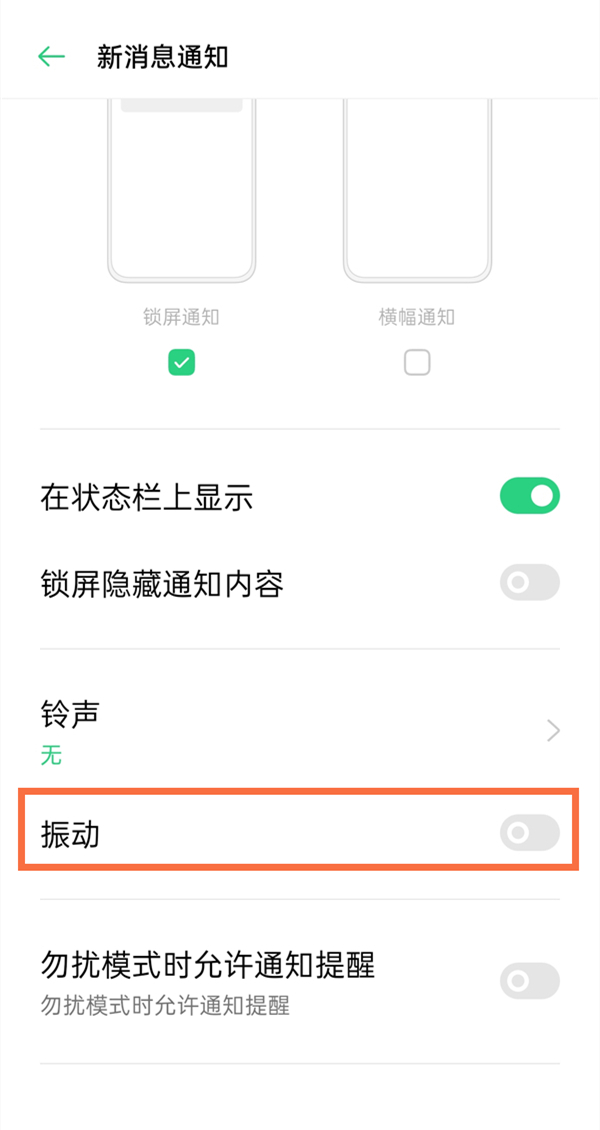This screenshot has width=600, height=1130.
Task: Go back from 新消息通知 page
Action: pos(51,57)
